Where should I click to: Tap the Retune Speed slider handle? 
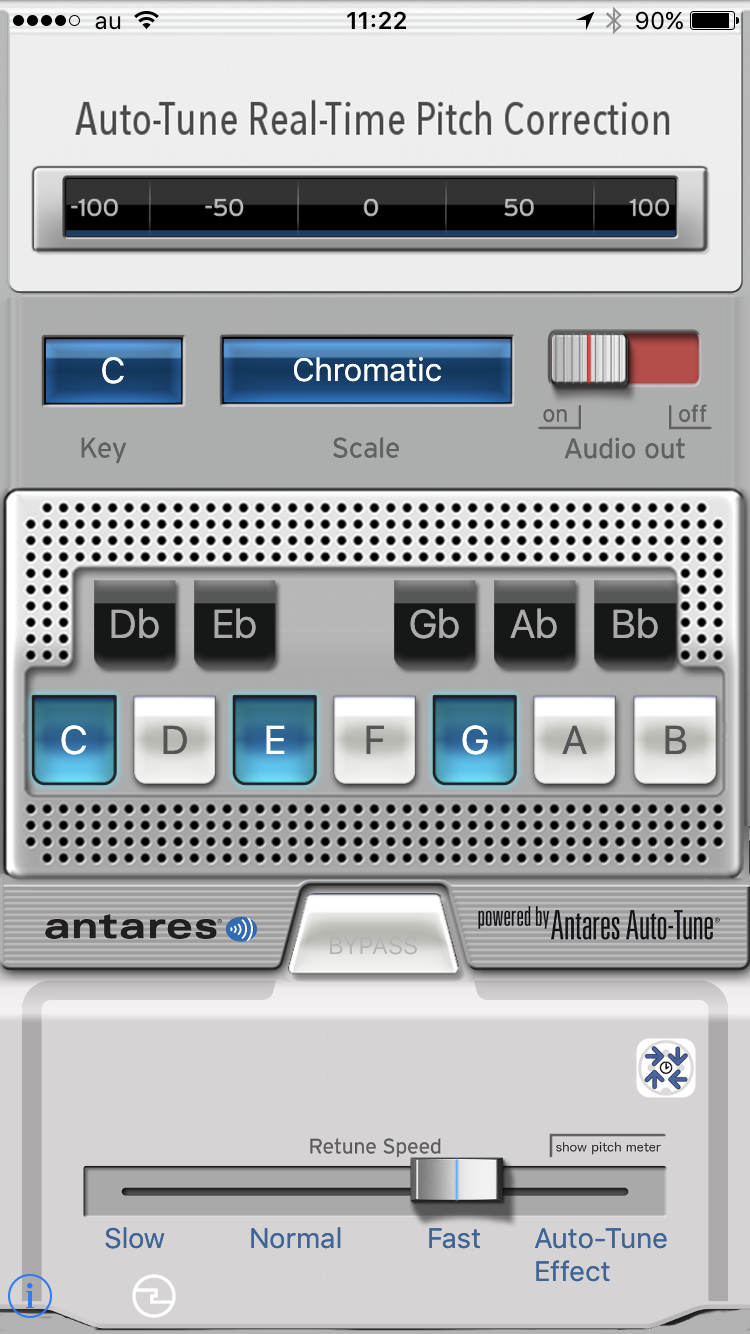457,1180
